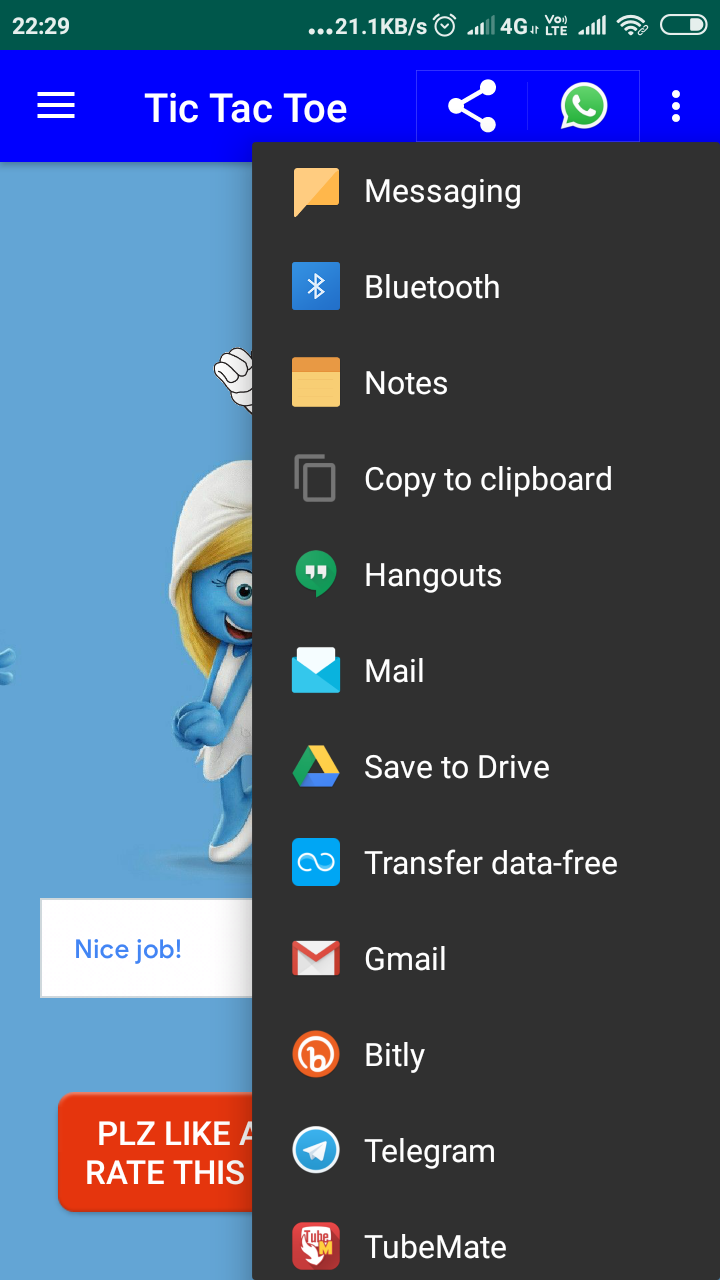720x1280 pixels.
Task: Share through Messaging
Action: [x=442, y=191]
